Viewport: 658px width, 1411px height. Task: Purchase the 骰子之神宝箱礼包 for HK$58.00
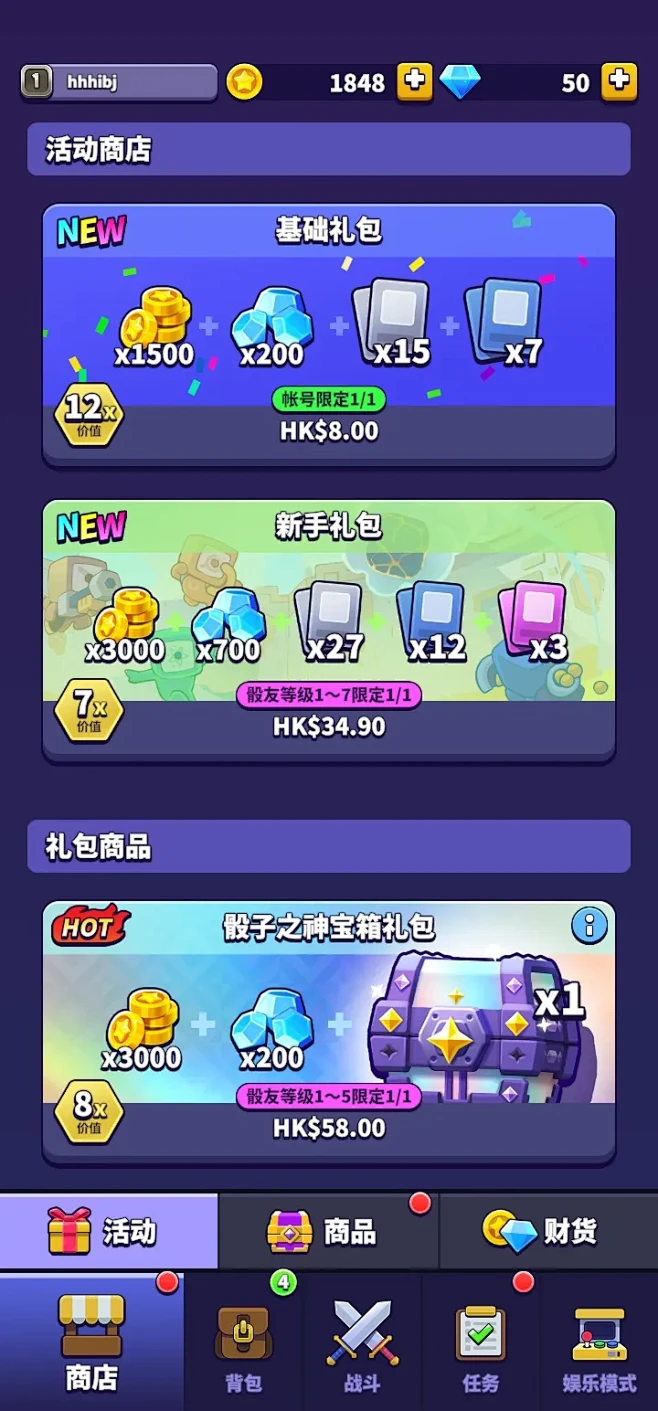coord(328,1128)
